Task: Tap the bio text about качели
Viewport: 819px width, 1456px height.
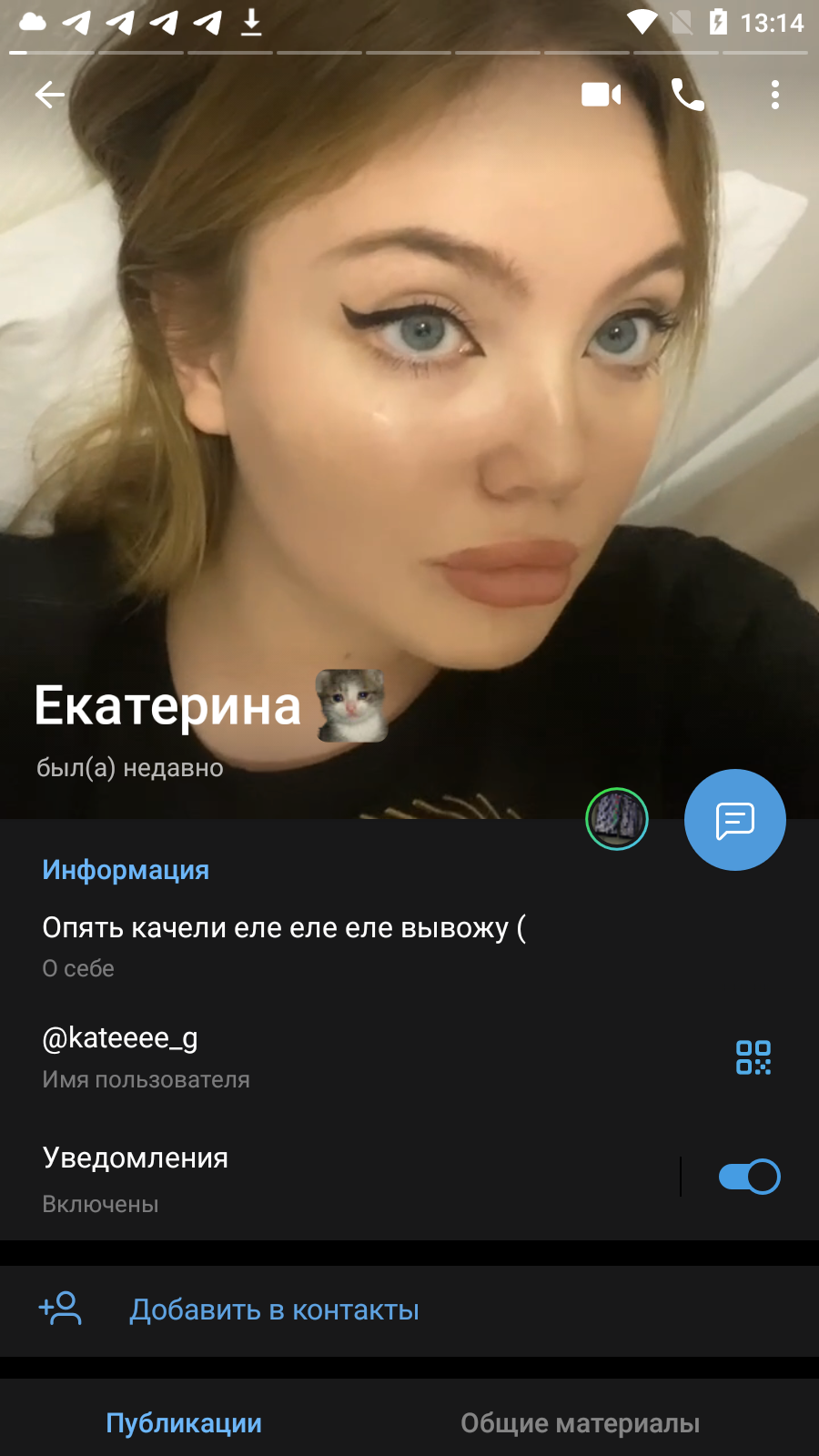Action: (x=284, y=927)
